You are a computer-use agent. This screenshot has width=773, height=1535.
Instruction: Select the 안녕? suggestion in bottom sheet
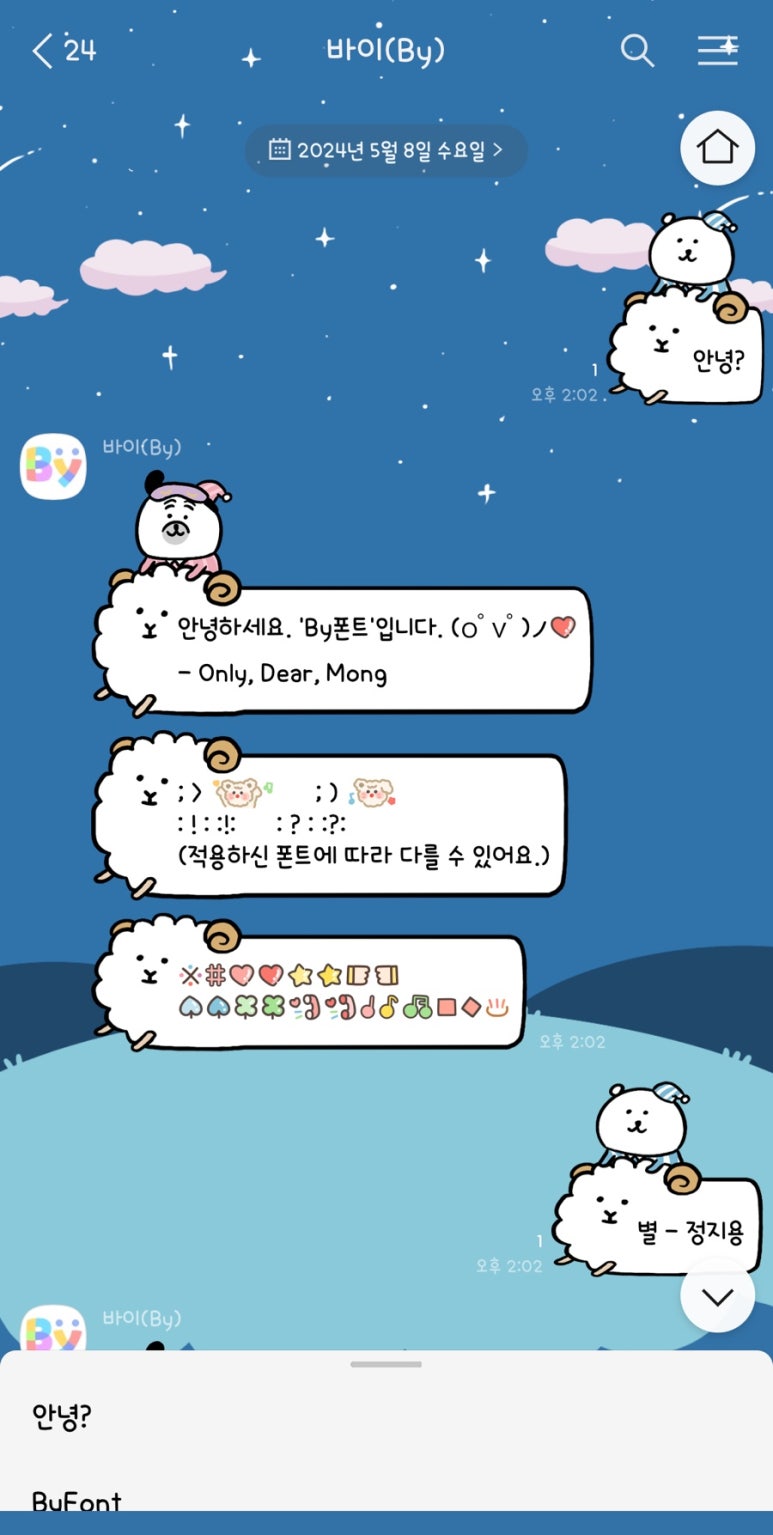(x=386, y=1416)
